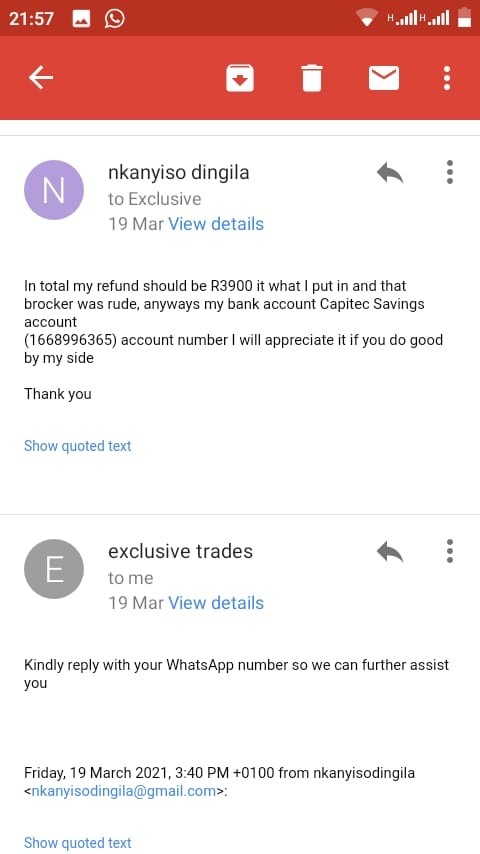The height and width of the screenshot is (854, 480).
Task: Open more options for nkanyiso dingila's message
Action: click(449, 172)
